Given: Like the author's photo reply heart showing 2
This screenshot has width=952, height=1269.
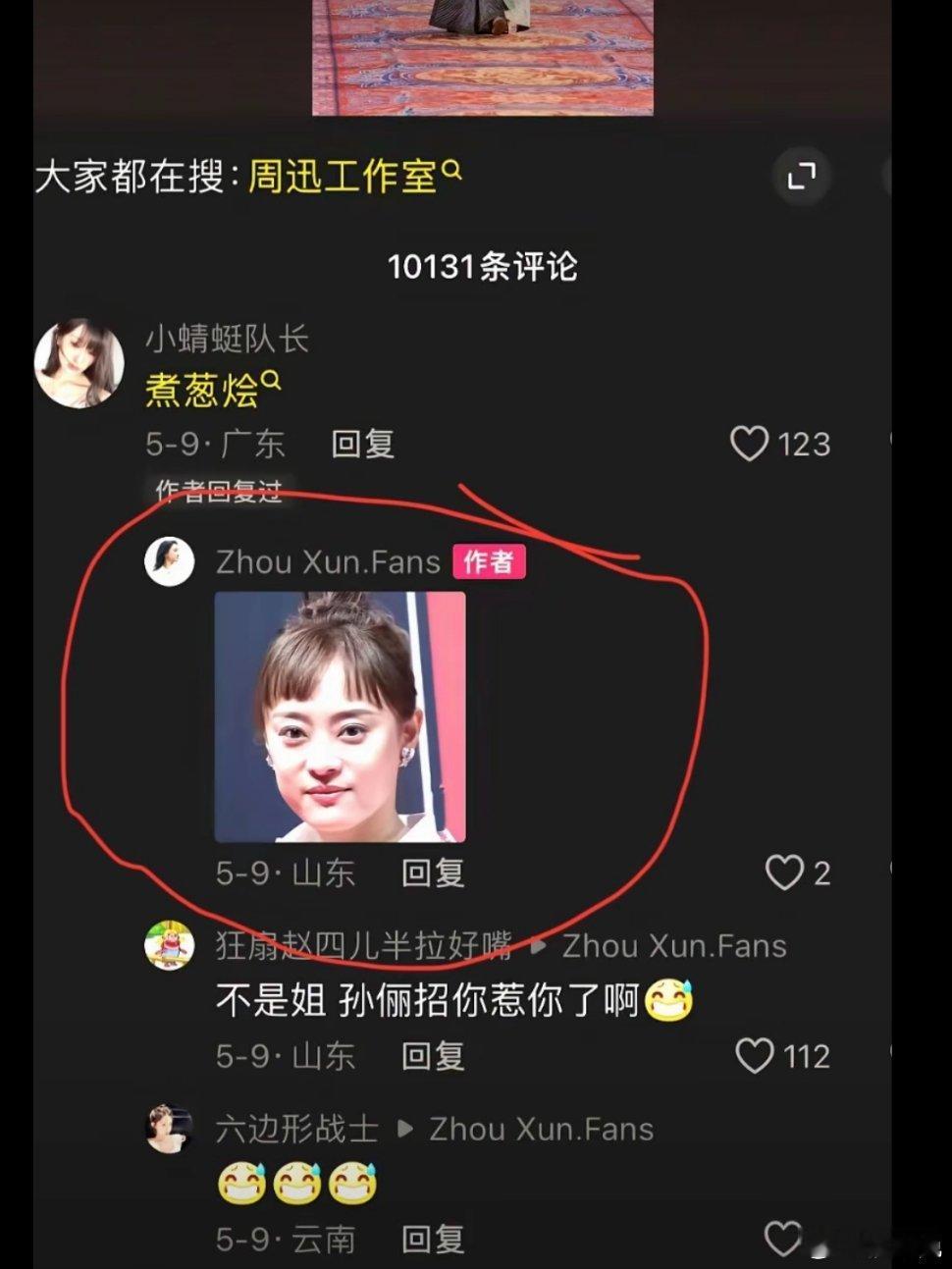Looking at the screenshot, I should point(783,872).
